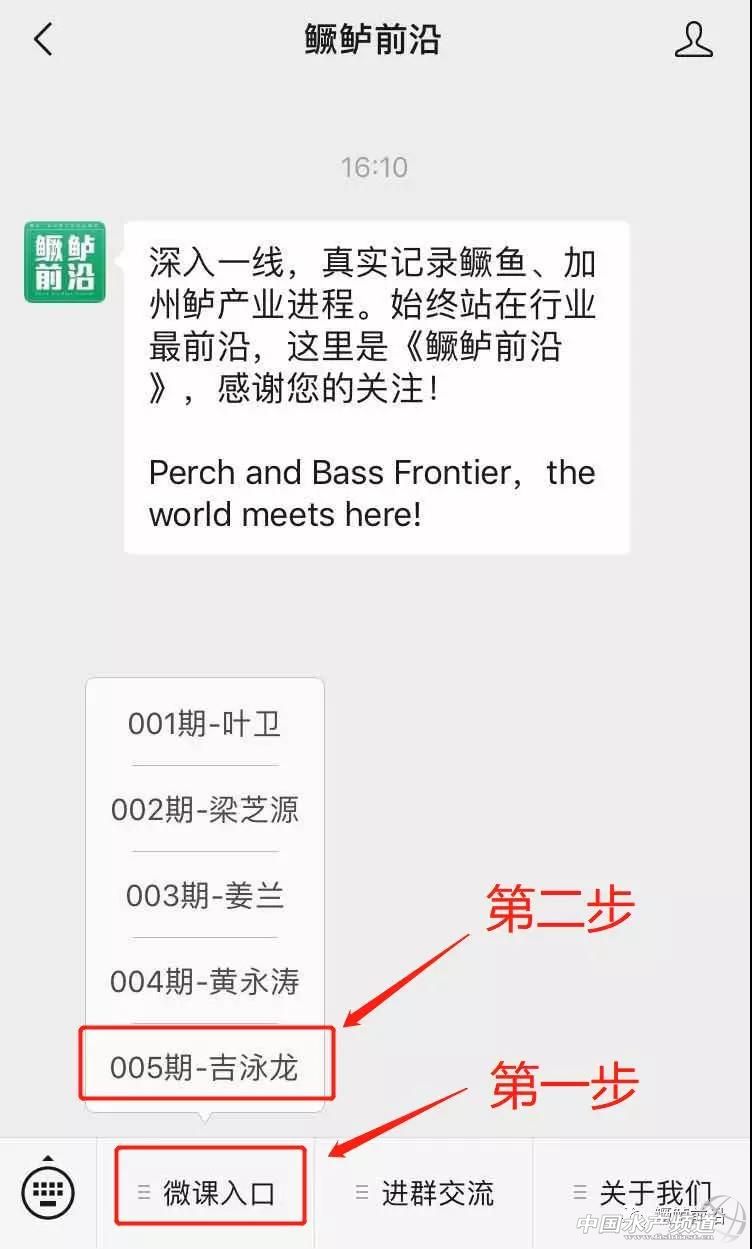This screenshot has height=1249, width=752.
Task: Open 005期-吉泳龙 lesson
Action: (205, 1067)
